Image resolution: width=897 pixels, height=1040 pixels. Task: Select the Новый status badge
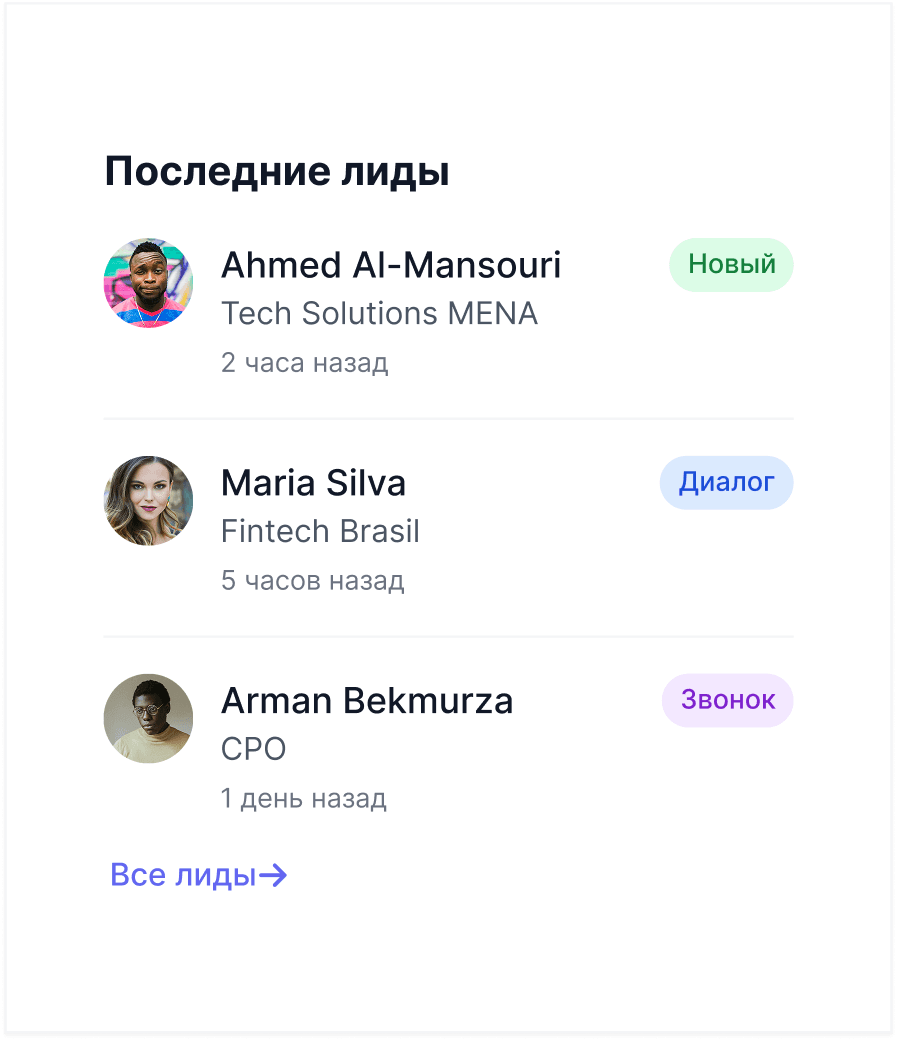731,264
